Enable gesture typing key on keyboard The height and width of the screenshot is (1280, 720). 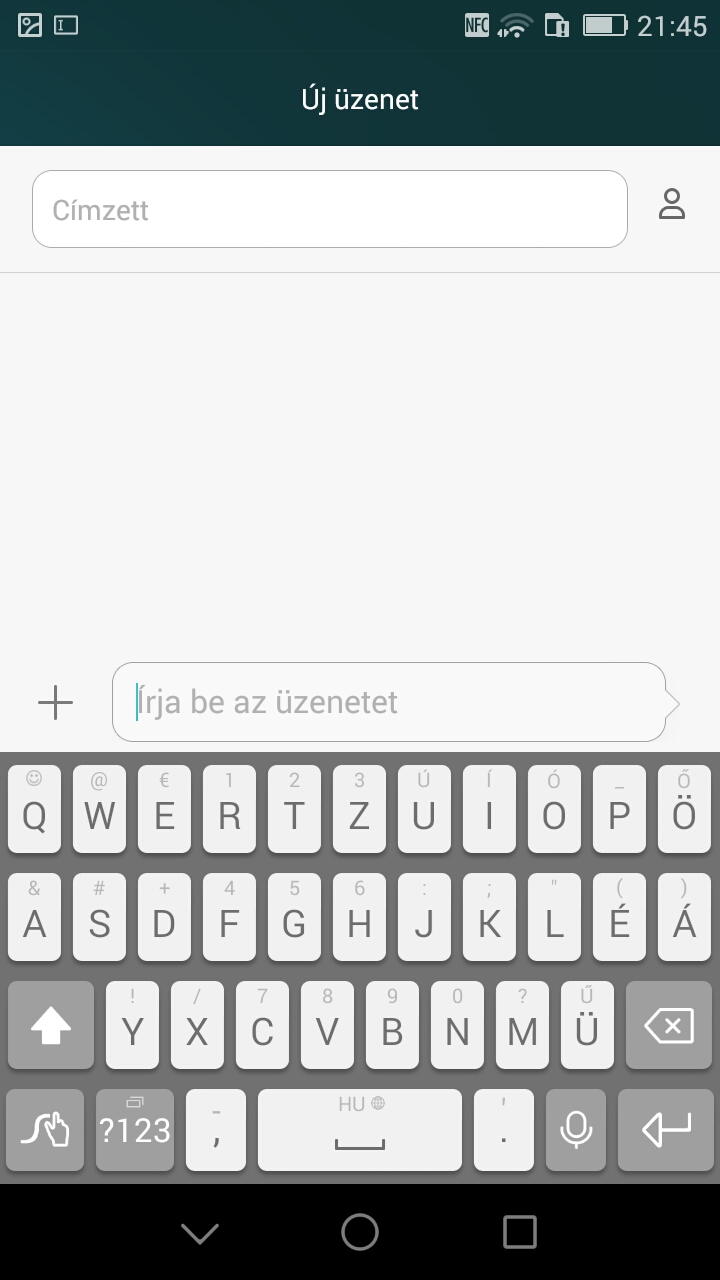point(45,1130)
